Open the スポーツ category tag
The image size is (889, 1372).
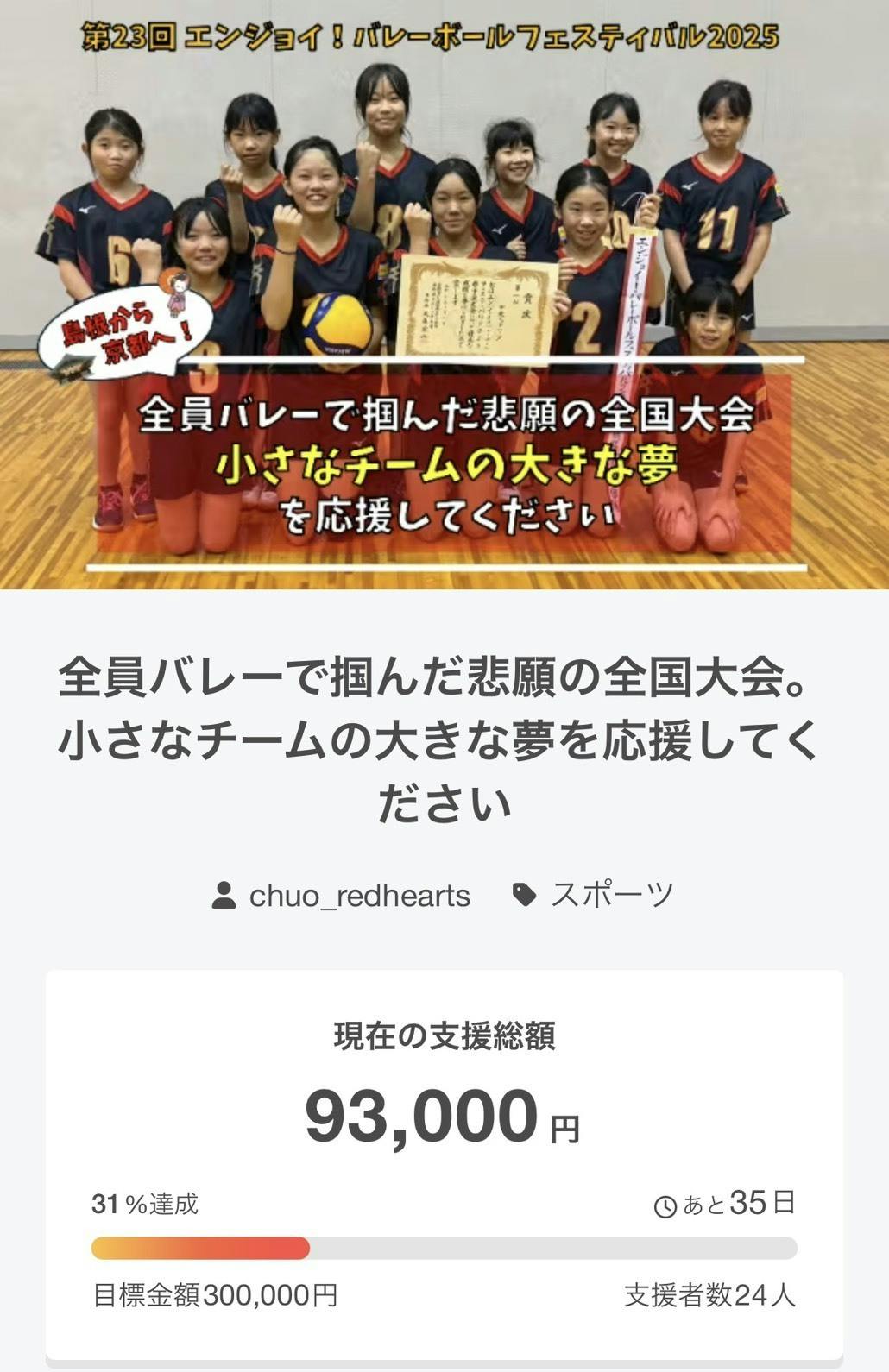(611, 895)
